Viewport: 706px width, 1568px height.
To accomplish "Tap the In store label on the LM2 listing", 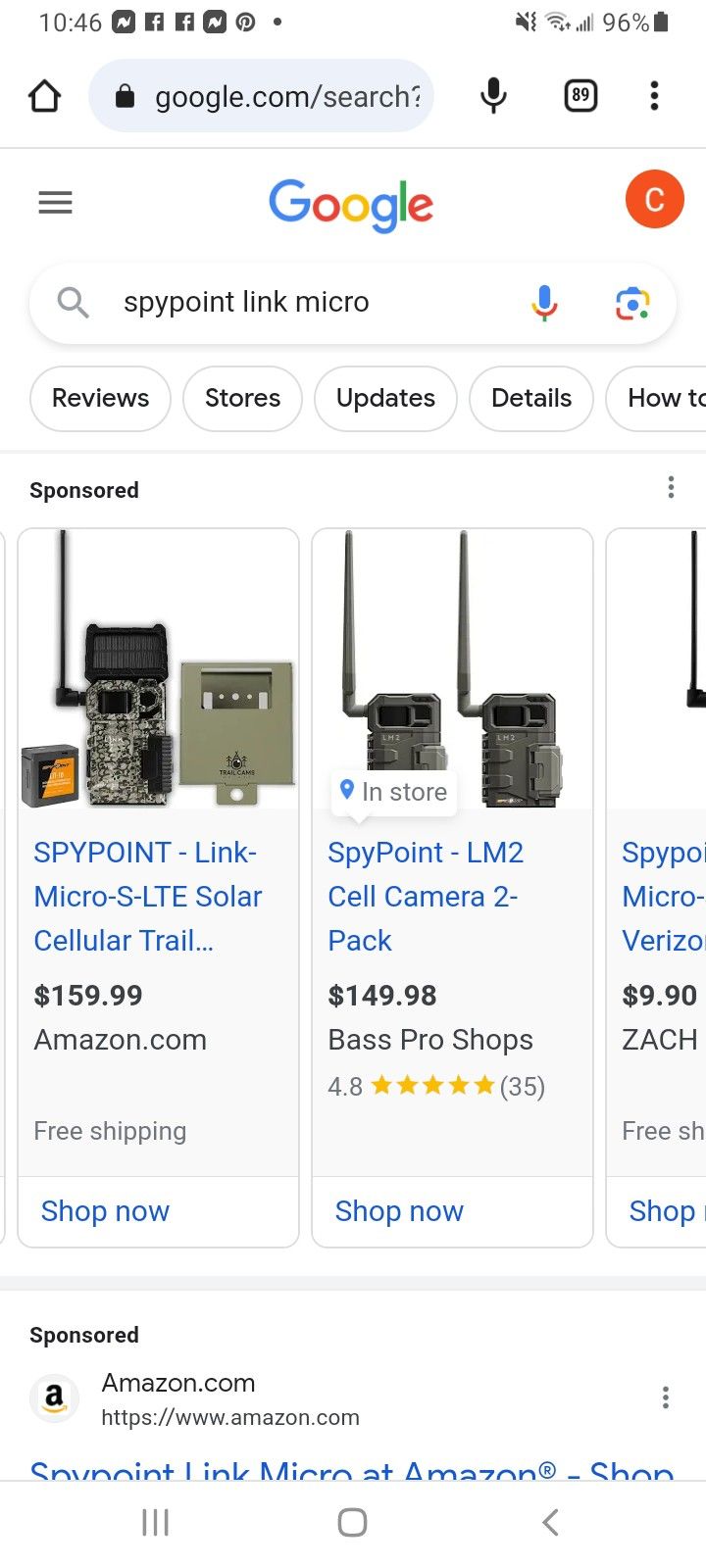I will (393, 791).
